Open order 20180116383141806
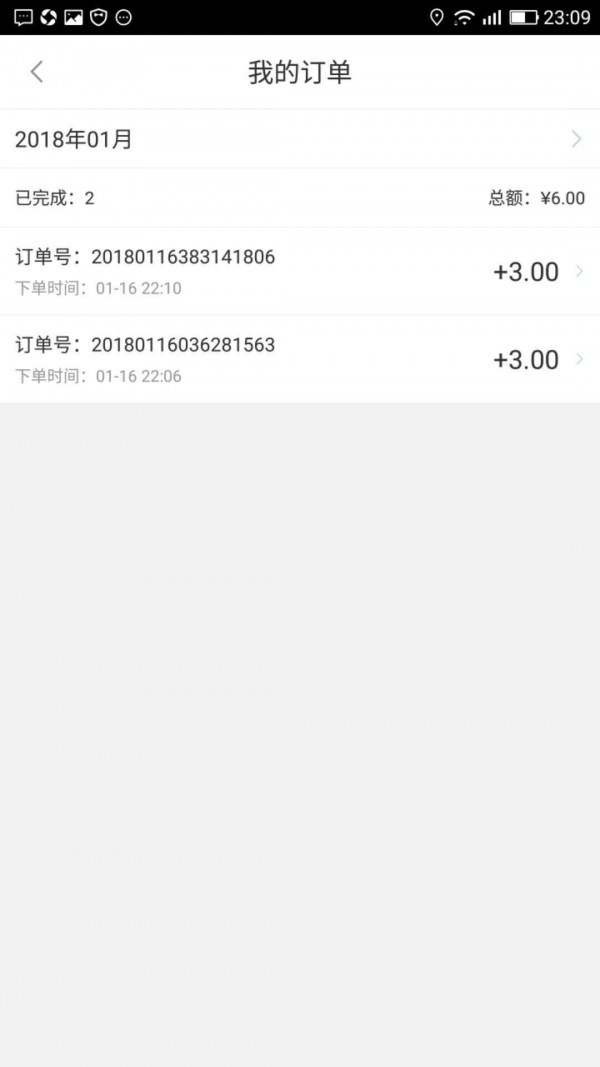600x1067 pixels. click(x=299, y=271)
